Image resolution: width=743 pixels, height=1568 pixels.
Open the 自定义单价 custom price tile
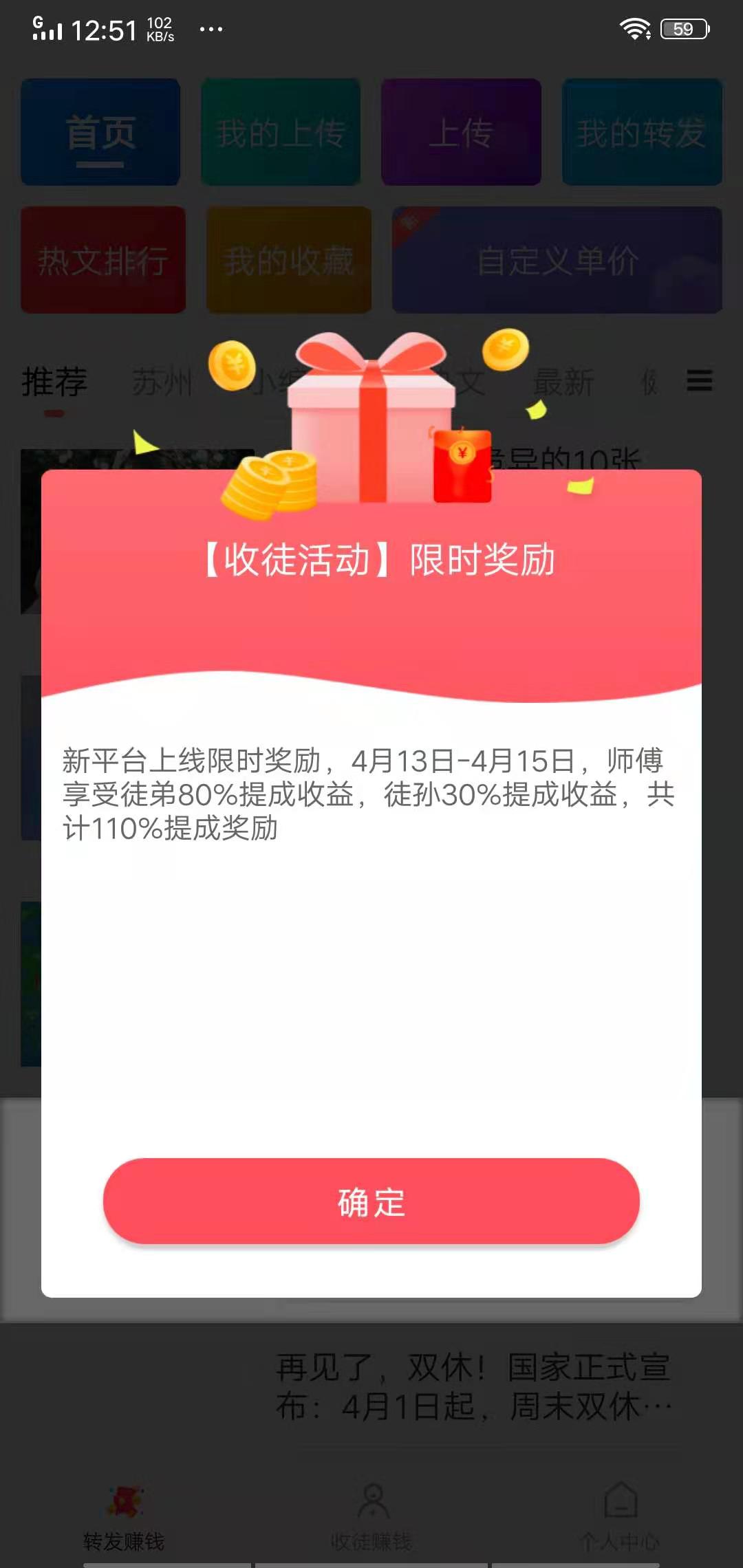[559, 260]
